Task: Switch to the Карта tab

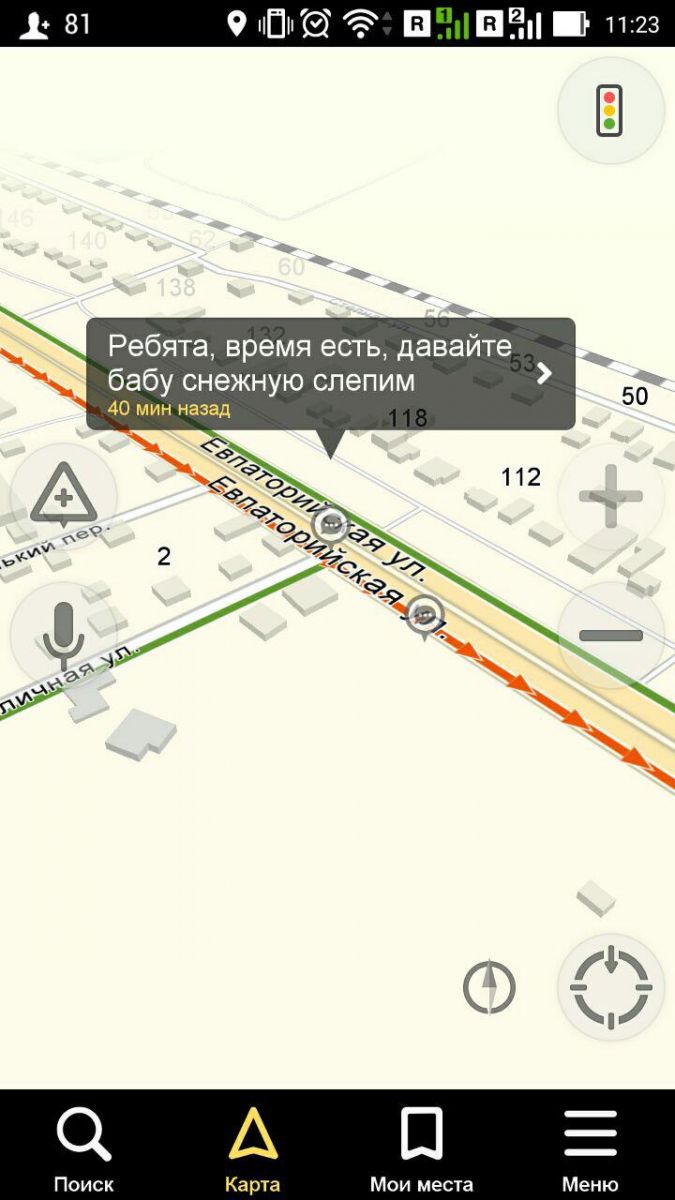Action: 252,1148
